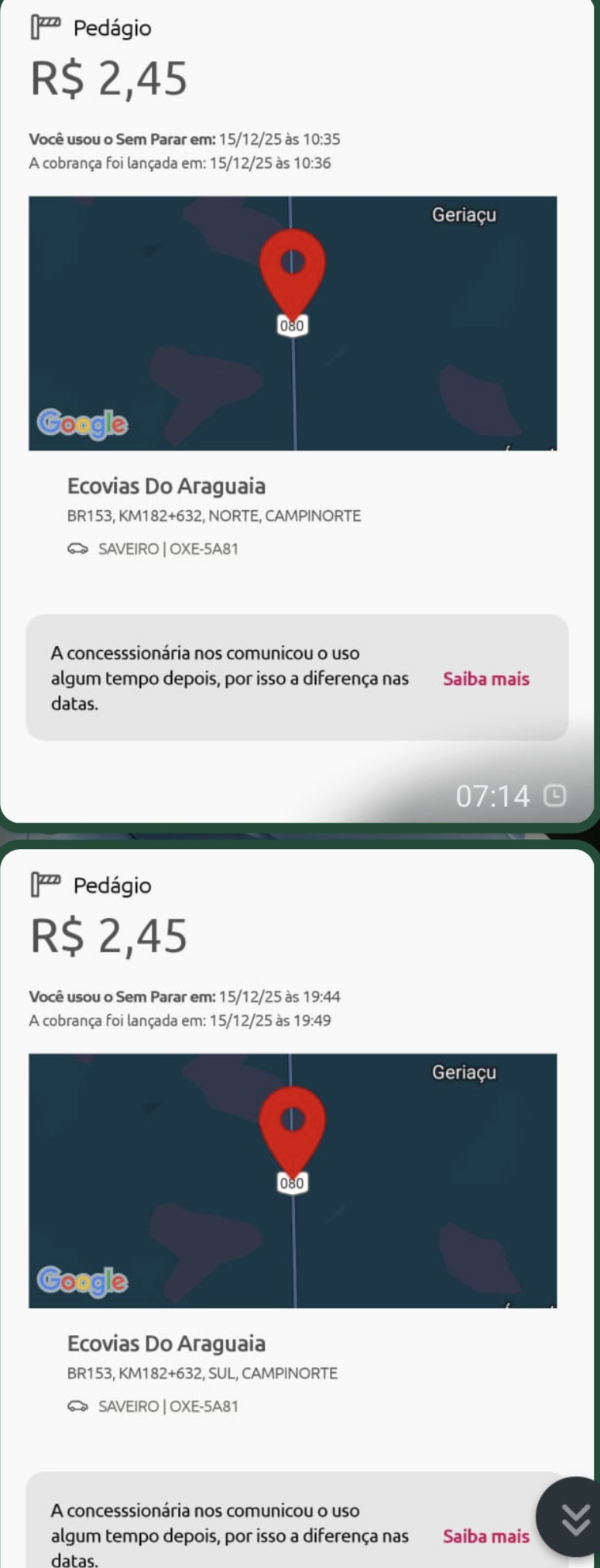
Task: Jump to the latest messages with the double-chevron button
Action: coord(574,1517)
